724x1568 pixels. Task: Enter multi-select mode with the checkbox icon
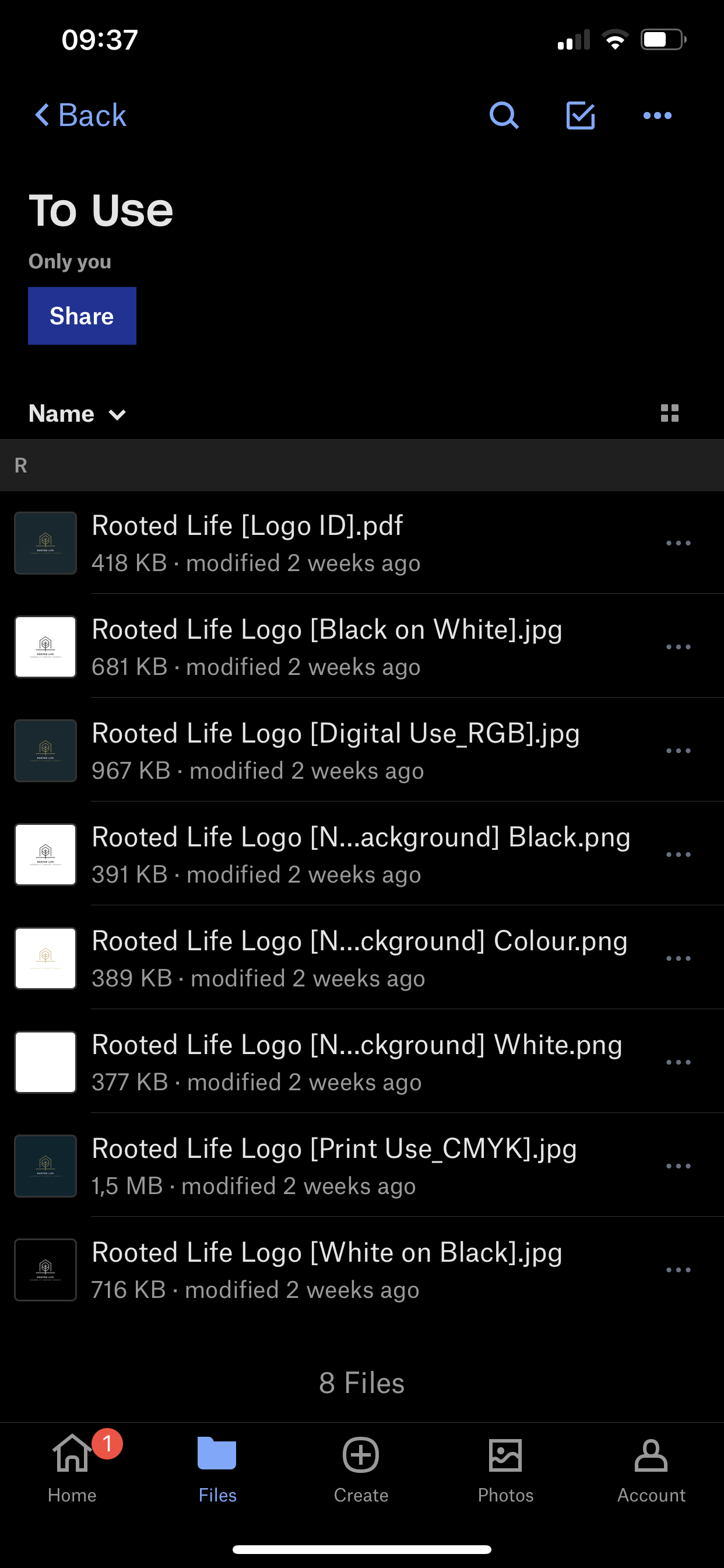coord(580,115)
